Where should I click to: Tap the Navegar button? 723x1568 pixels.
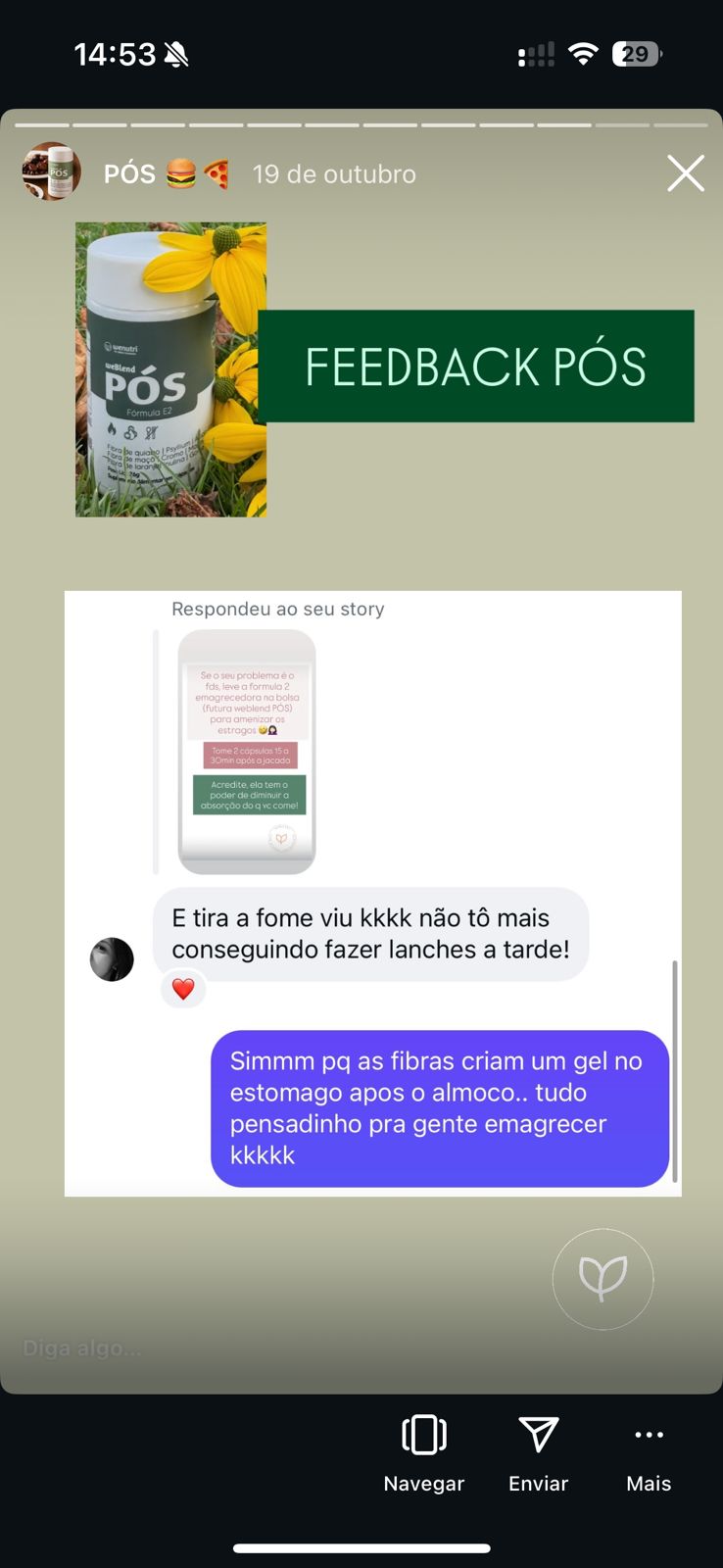click(423, 1453)
